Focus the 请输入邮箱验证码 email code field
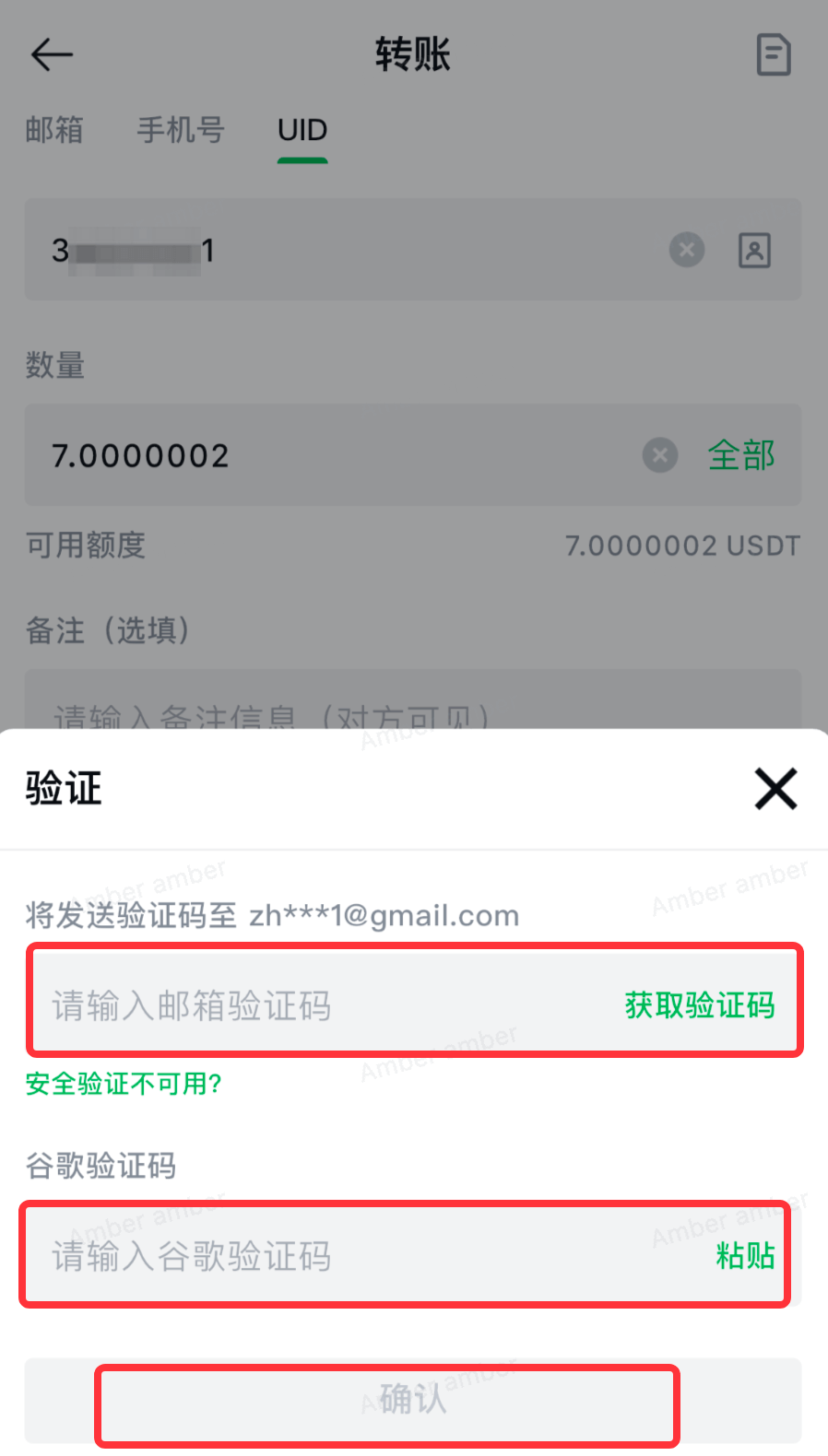828x1456 pixels. click(x=313, y=1004)
